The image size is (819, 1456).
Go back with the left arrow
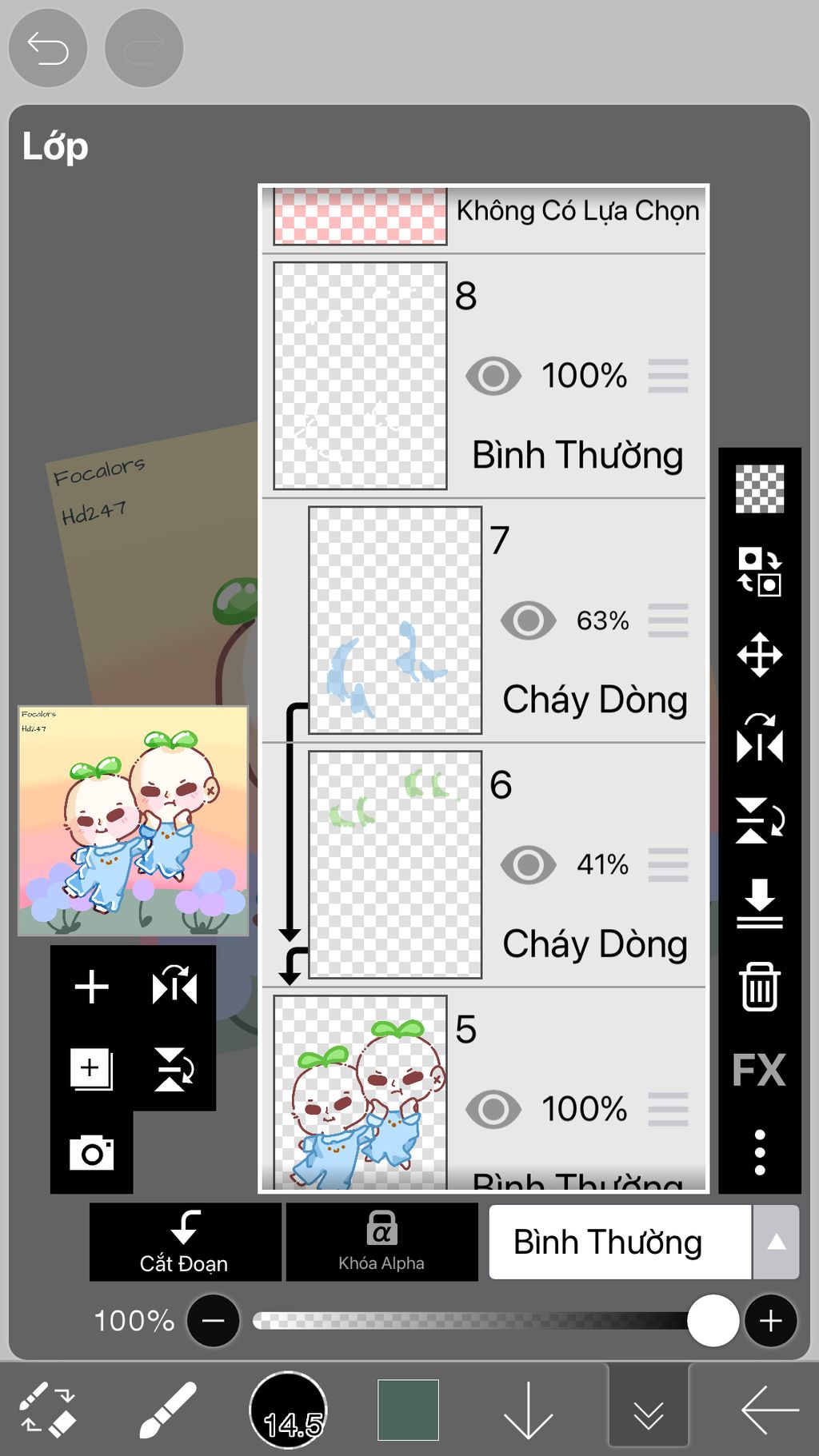pyautogui.click(x=769, y=1410)
